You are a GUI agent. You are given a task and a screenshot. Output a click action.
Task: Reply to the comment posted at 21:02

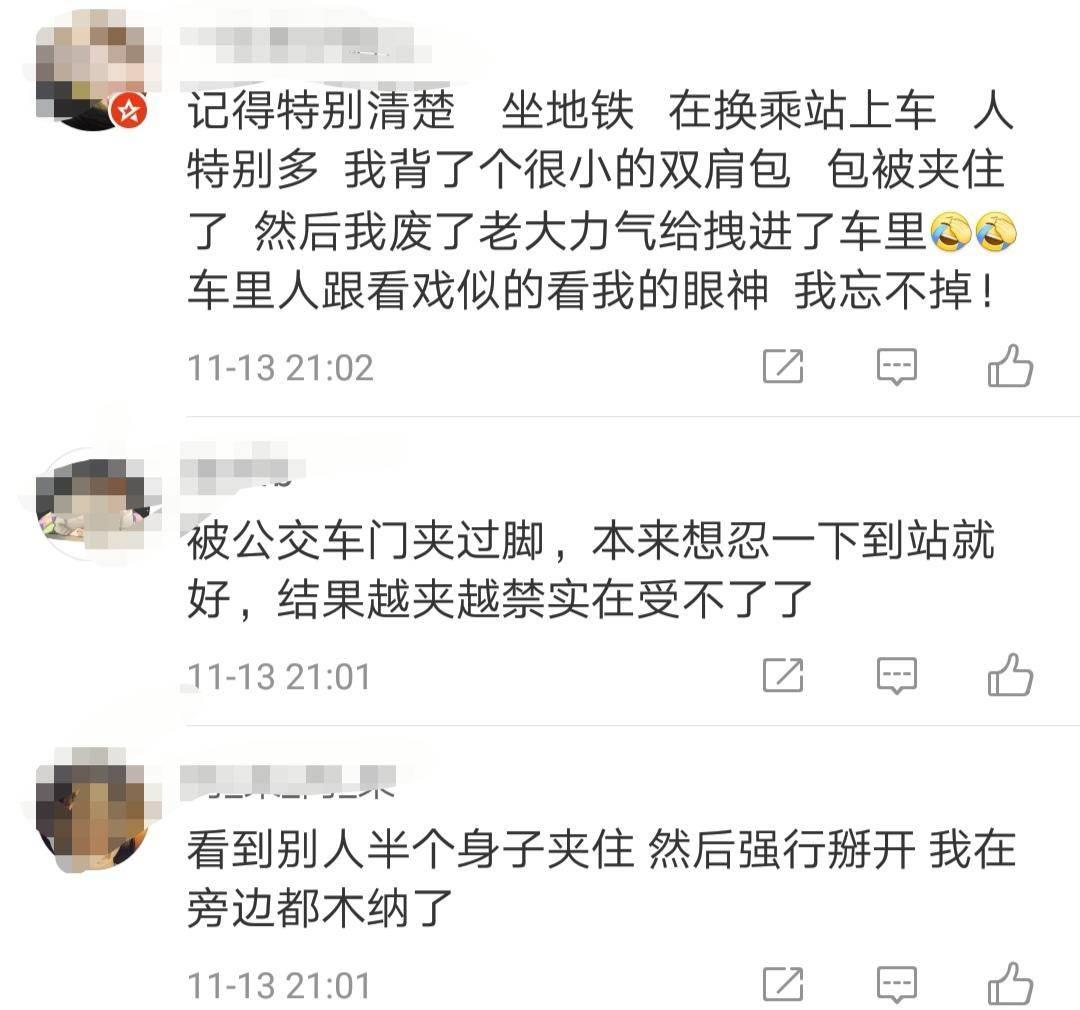click(897, 367)
